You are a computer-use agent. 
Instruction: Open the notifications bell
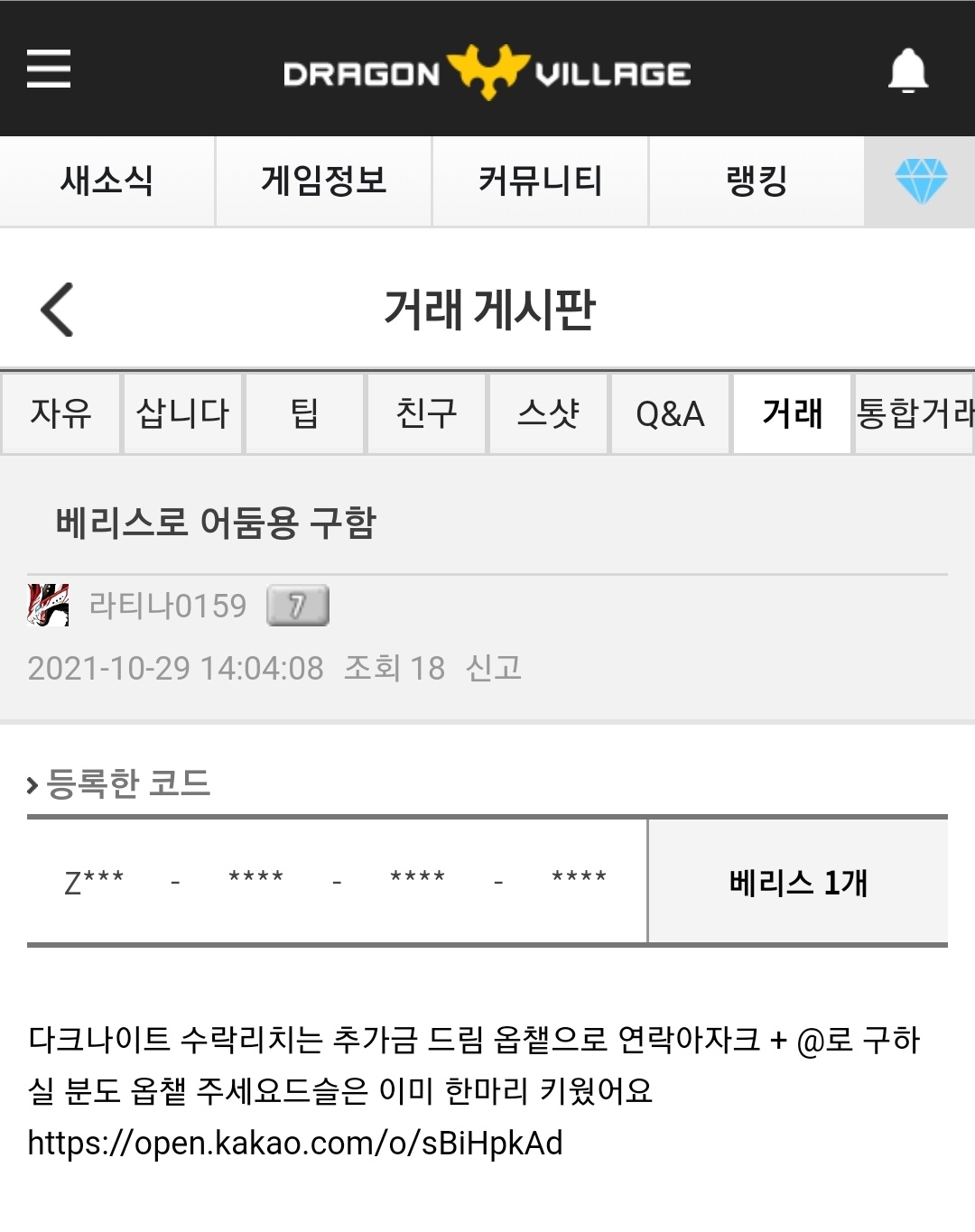(907, 70)
